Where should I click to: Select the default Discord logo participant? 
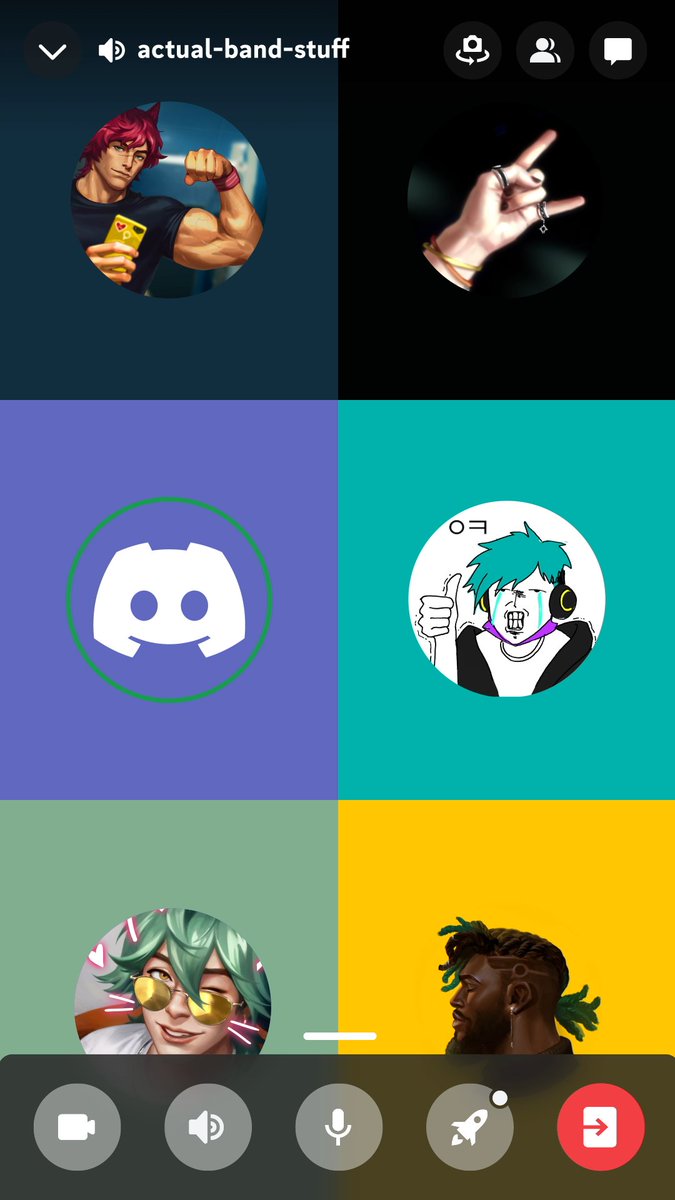point(169,600)
